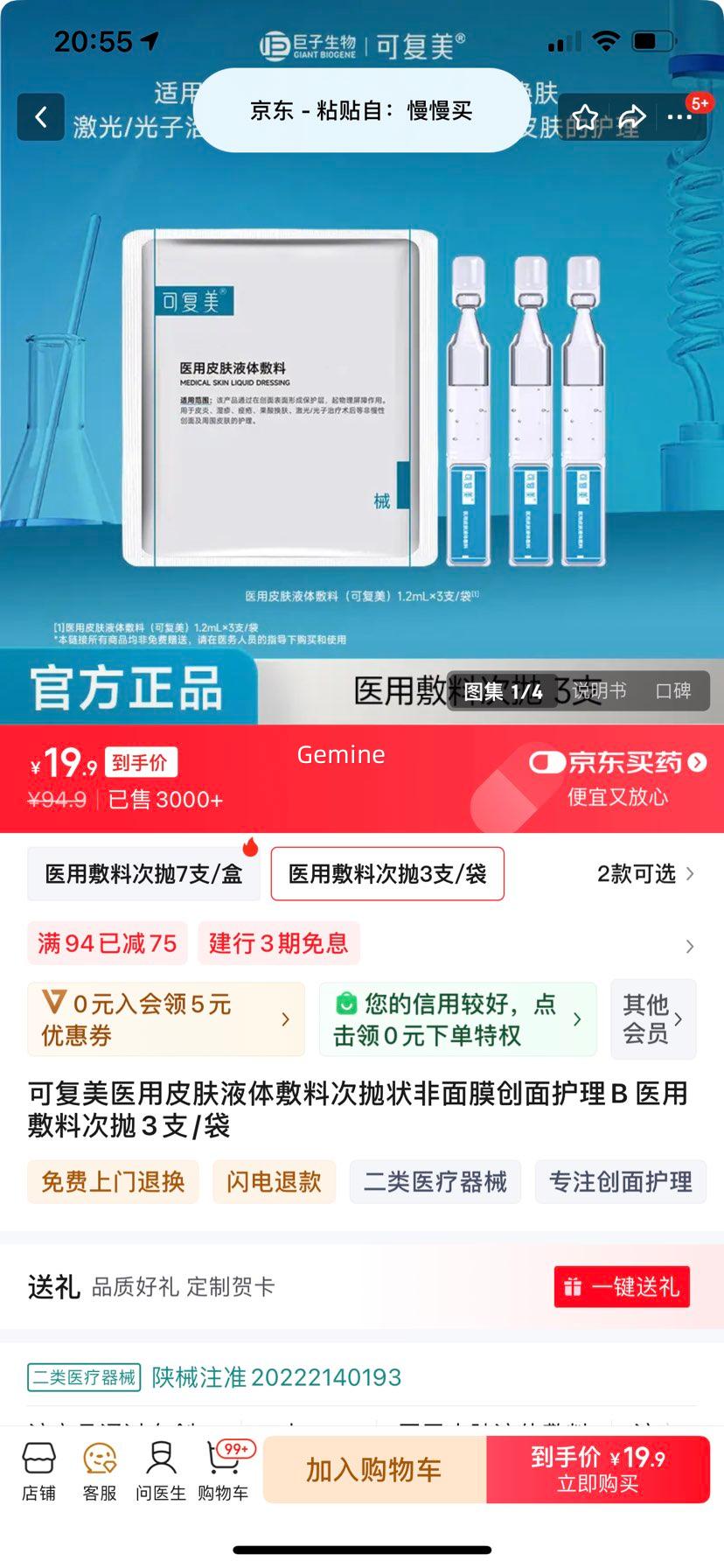Screen dimensions: 724x1568
Task: Go back using the top-left arrow
Action: (x=40, y=117)
